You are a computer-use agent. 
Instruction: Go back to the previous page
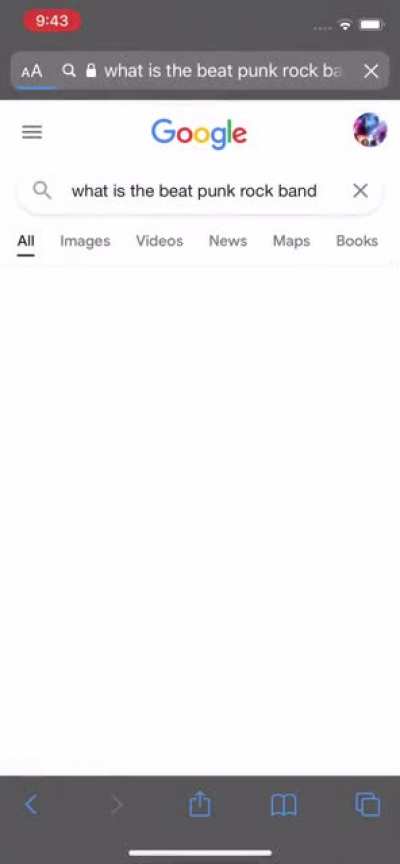pos(31,804)
